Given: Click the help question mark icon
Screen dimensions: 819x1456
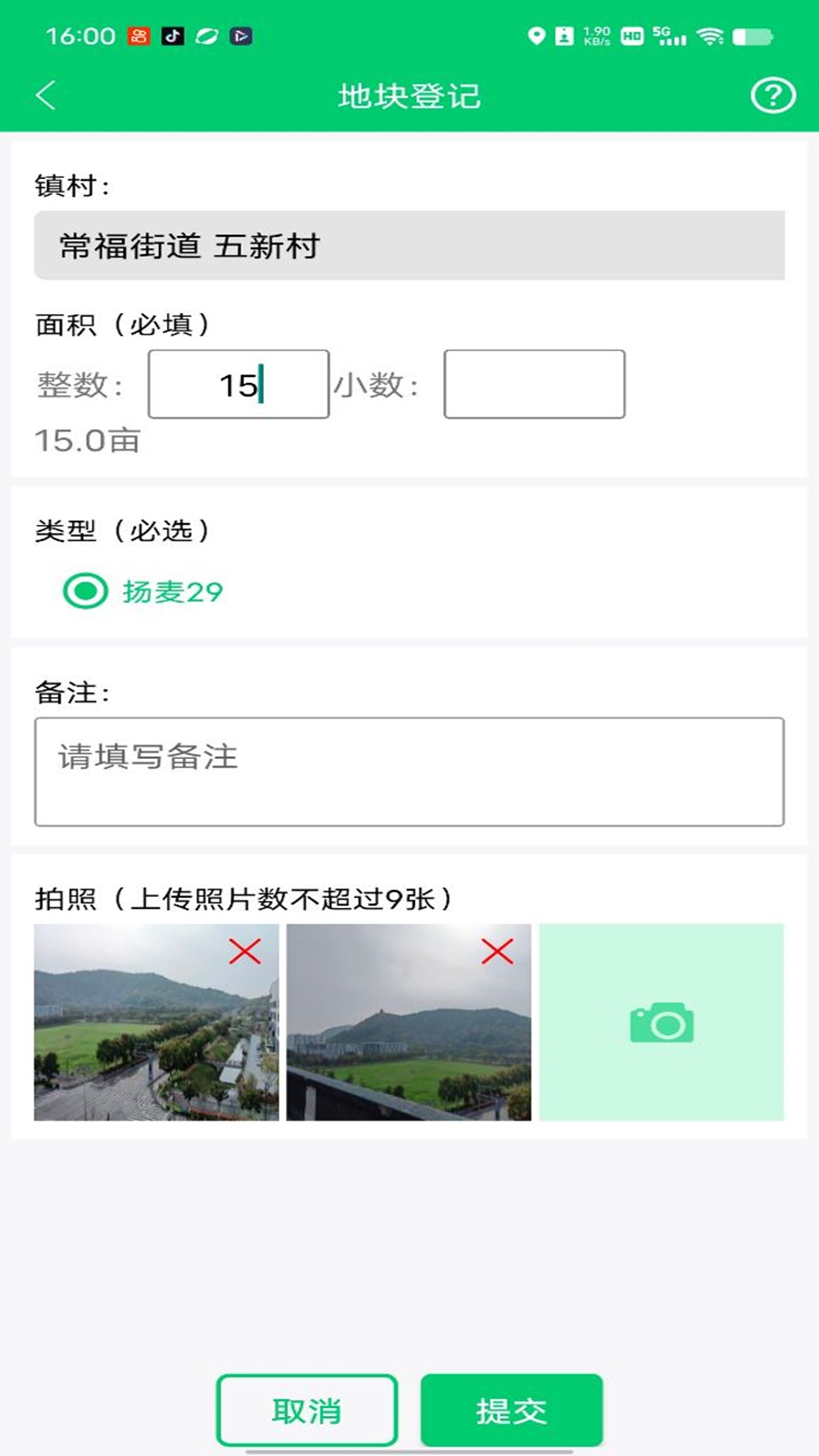Looking at the screenshot, I should coord(772,95).
